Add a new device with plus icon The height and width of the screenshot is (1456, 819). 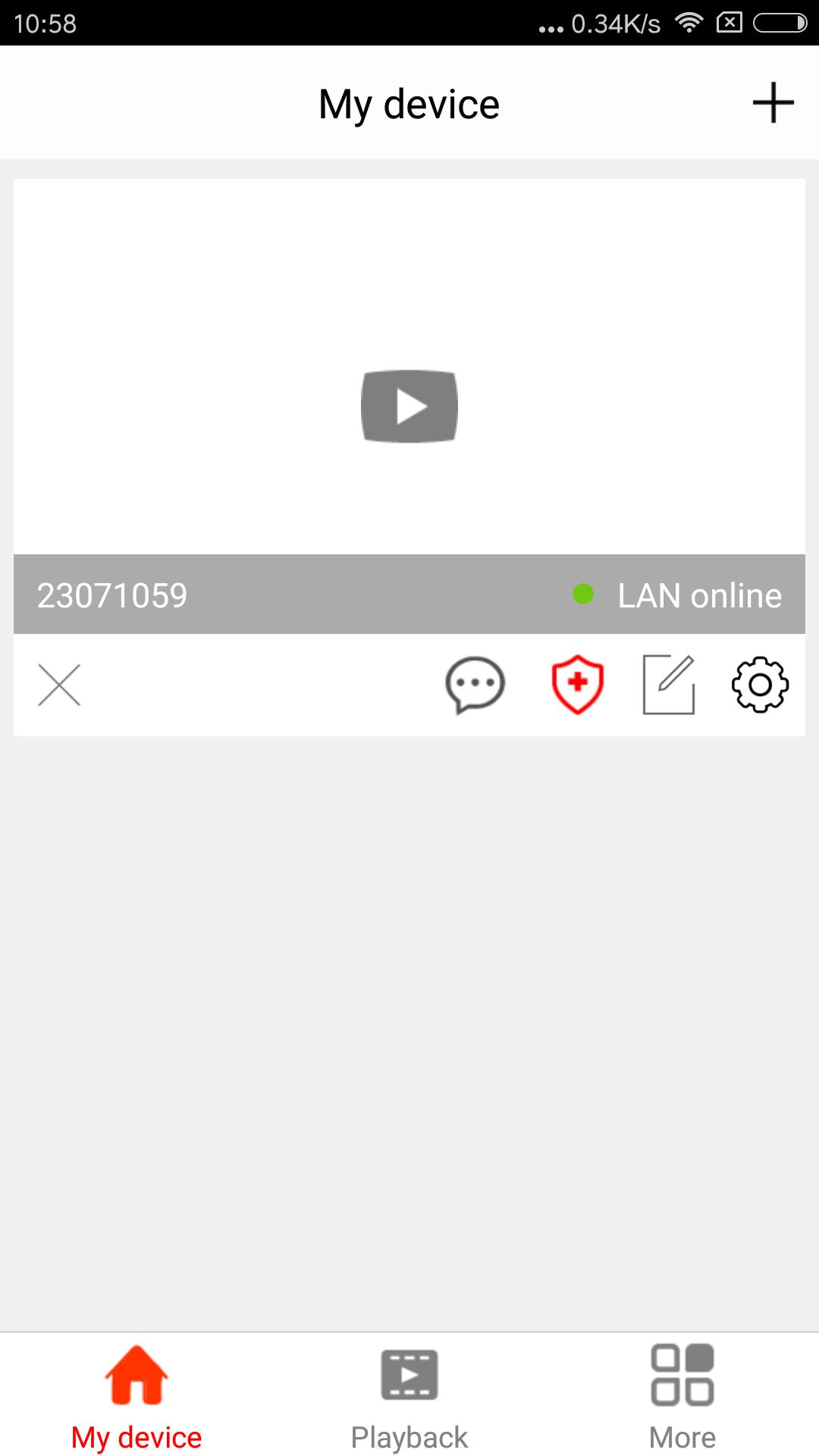click(x=773, y=102)
